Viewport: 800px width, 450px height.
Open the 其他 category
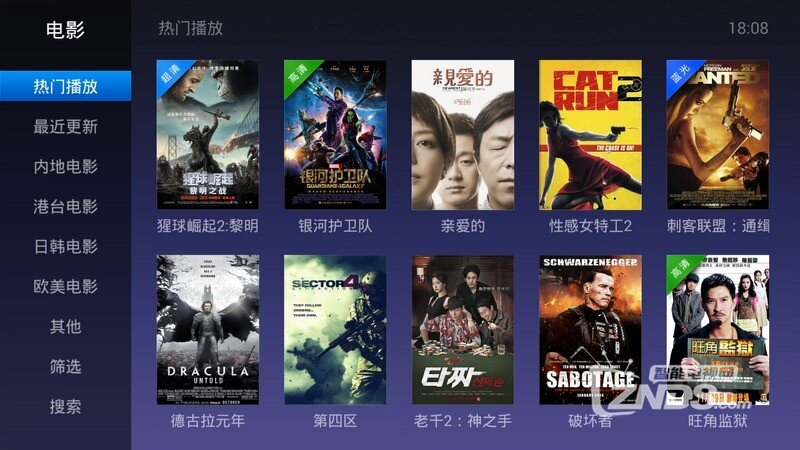click(x=65, y=326)
